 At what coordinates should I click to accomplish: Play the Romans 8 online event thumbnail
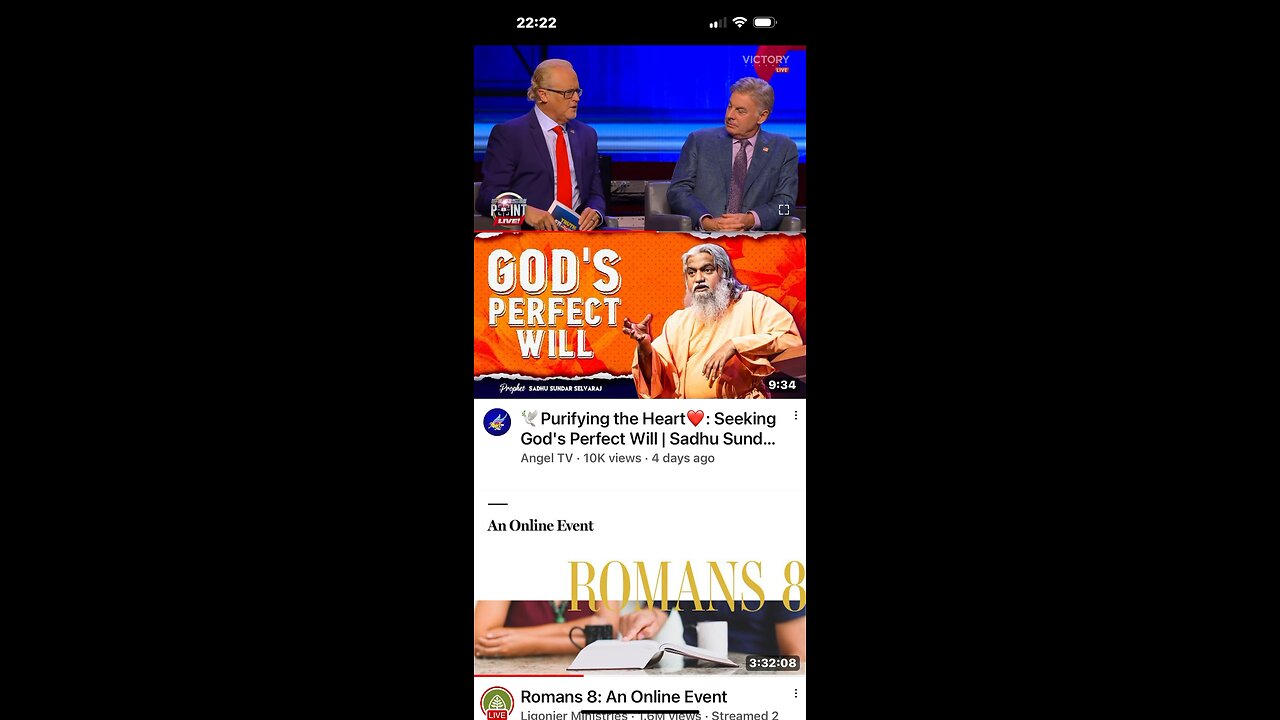pos(639,585)
